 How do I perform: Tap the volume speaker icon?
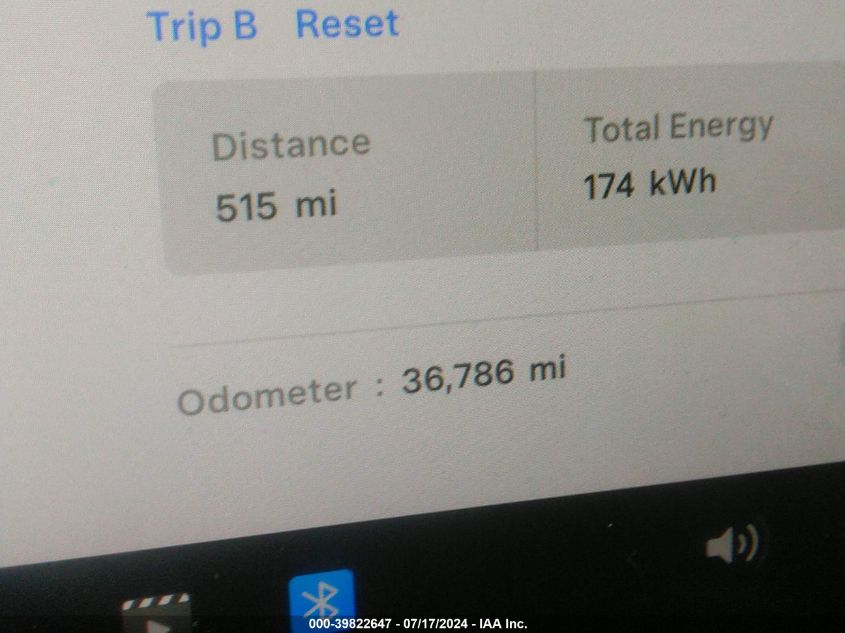(731, 546)
